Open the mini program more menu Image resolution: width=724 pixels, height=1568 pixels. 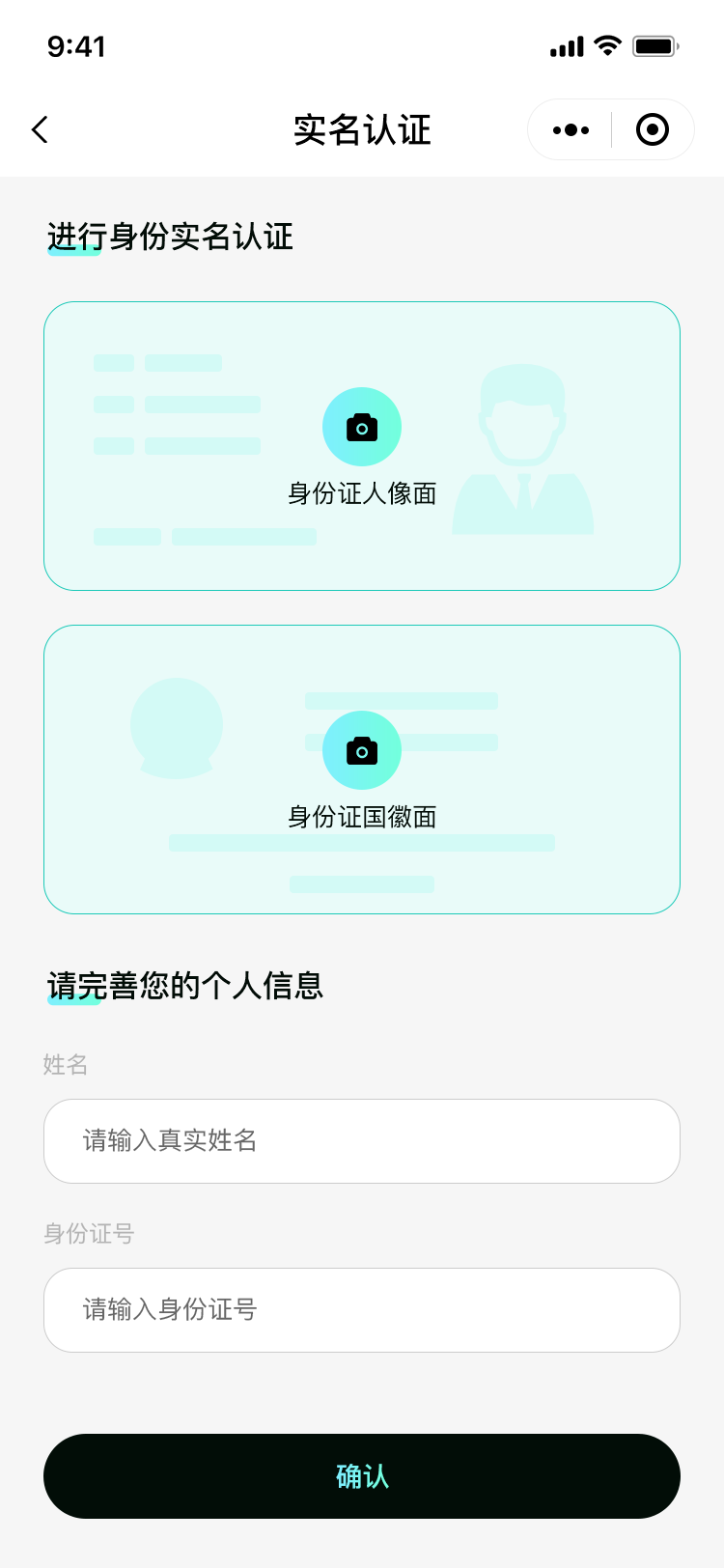(x=571, y=129)
